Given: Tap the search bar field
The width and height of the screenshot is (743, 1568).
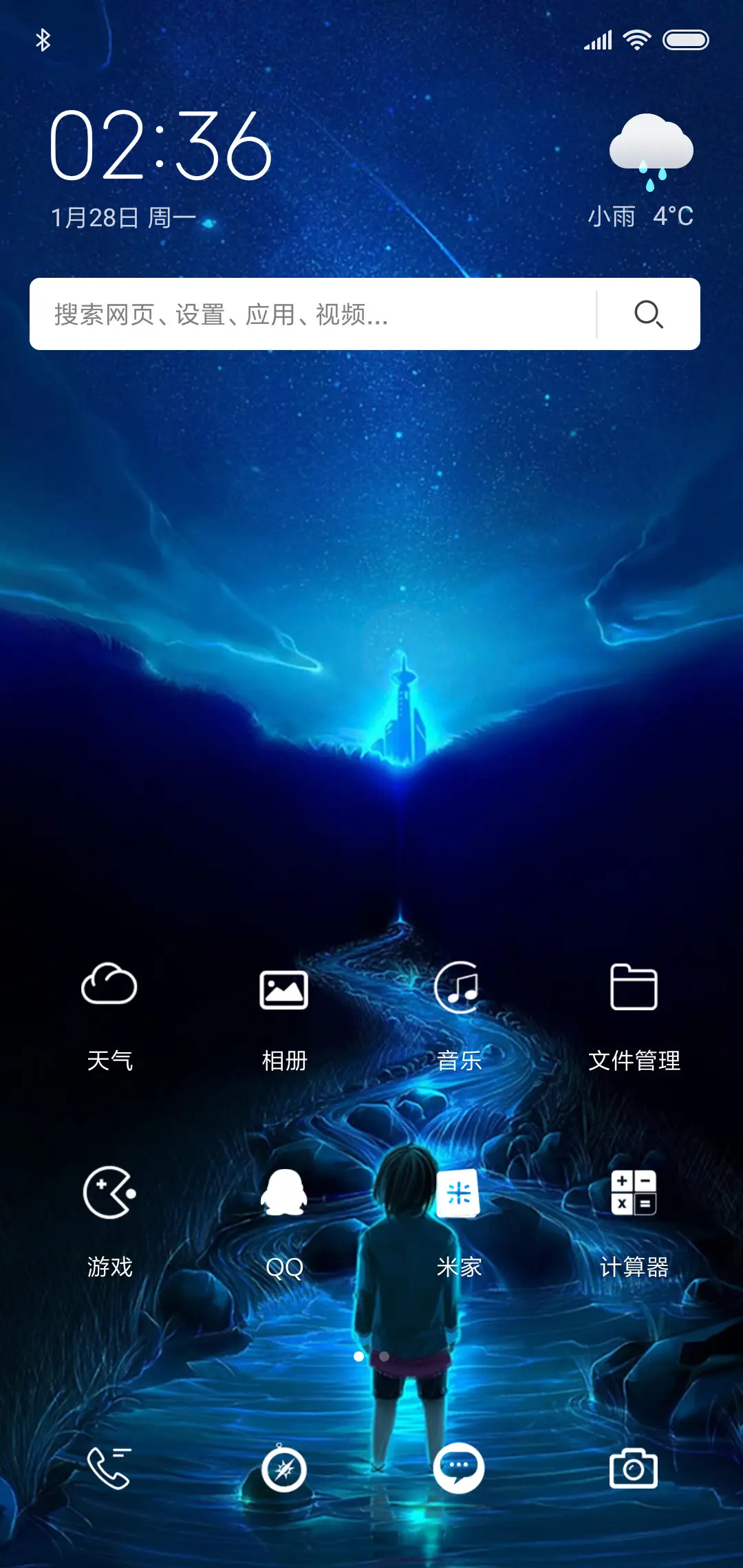Looking at the screenshot, I should pyautogui.click(x=310, y=314).
